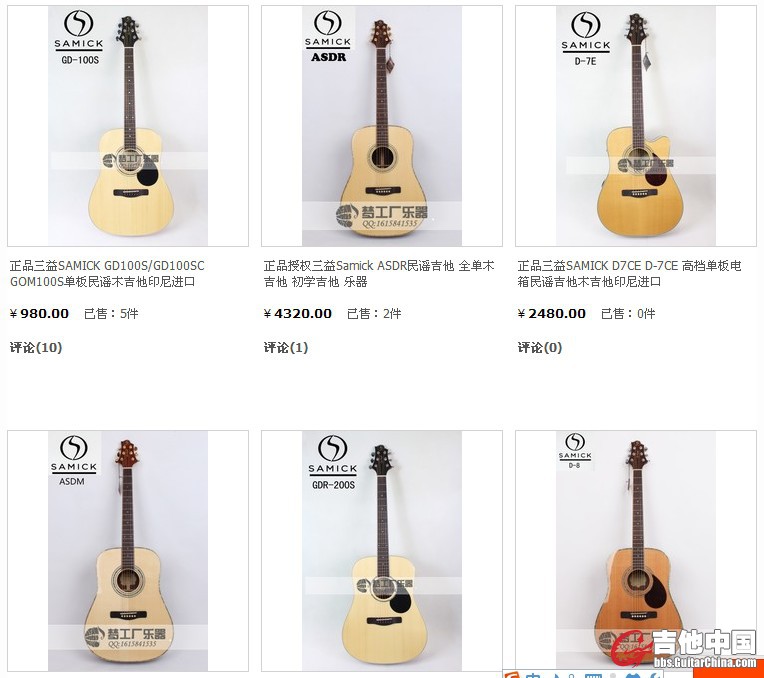View 评论(1) for the ASDR guitar
Screen dimensions: 764x678
click(286, 348)
